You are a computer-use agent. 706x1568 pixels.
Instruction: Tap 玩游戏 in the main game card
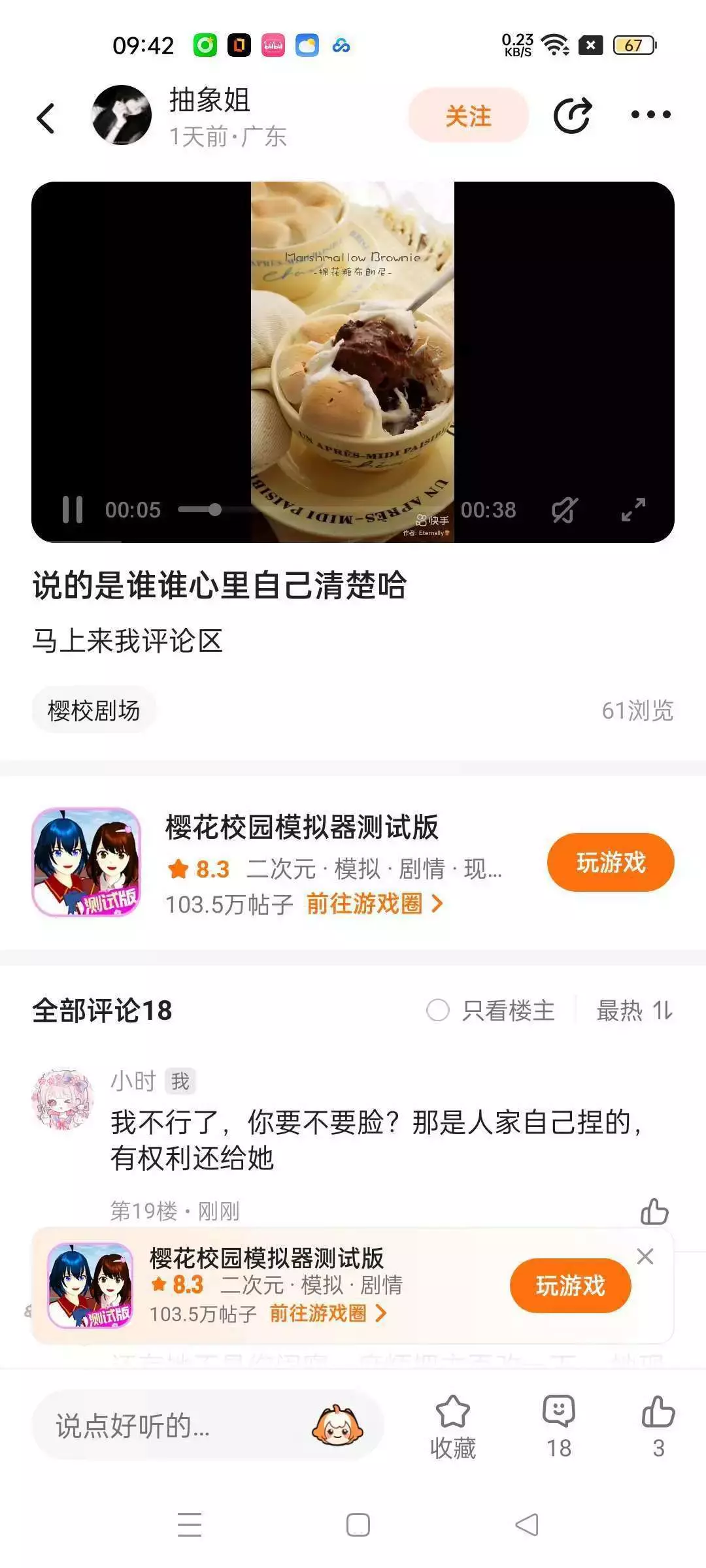(610, 862)
